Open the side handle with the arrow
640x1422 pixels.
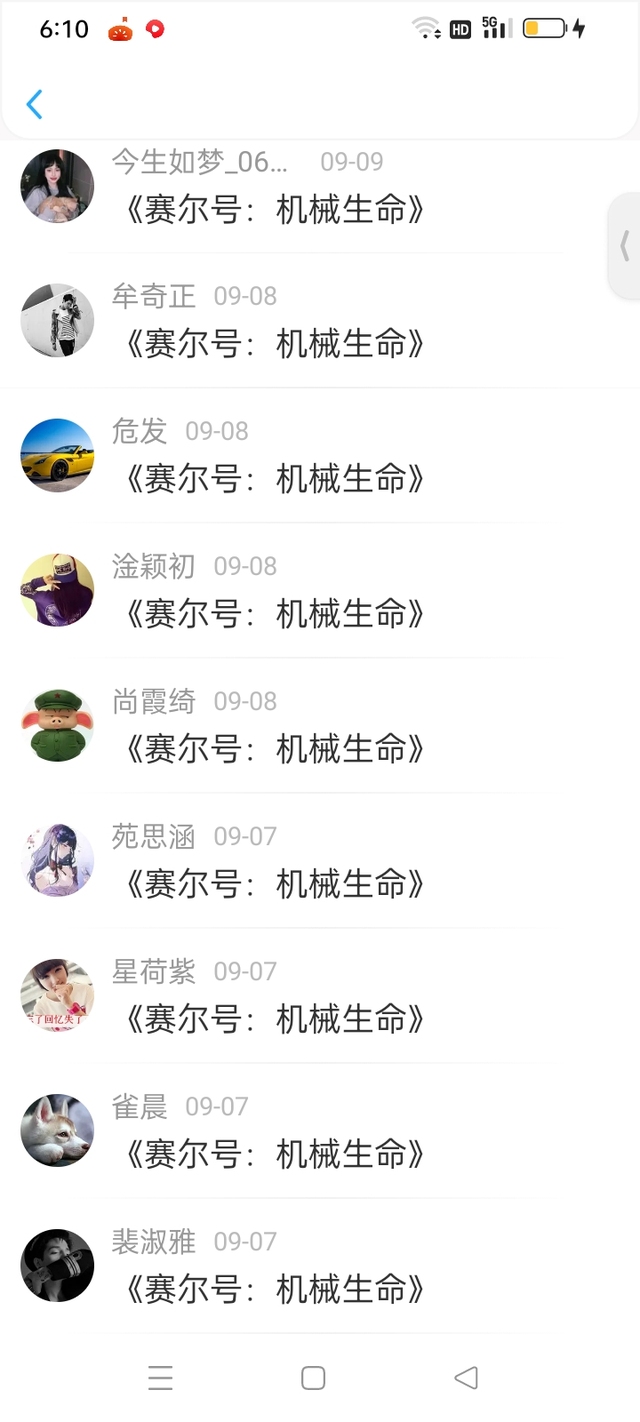[625, 246]
